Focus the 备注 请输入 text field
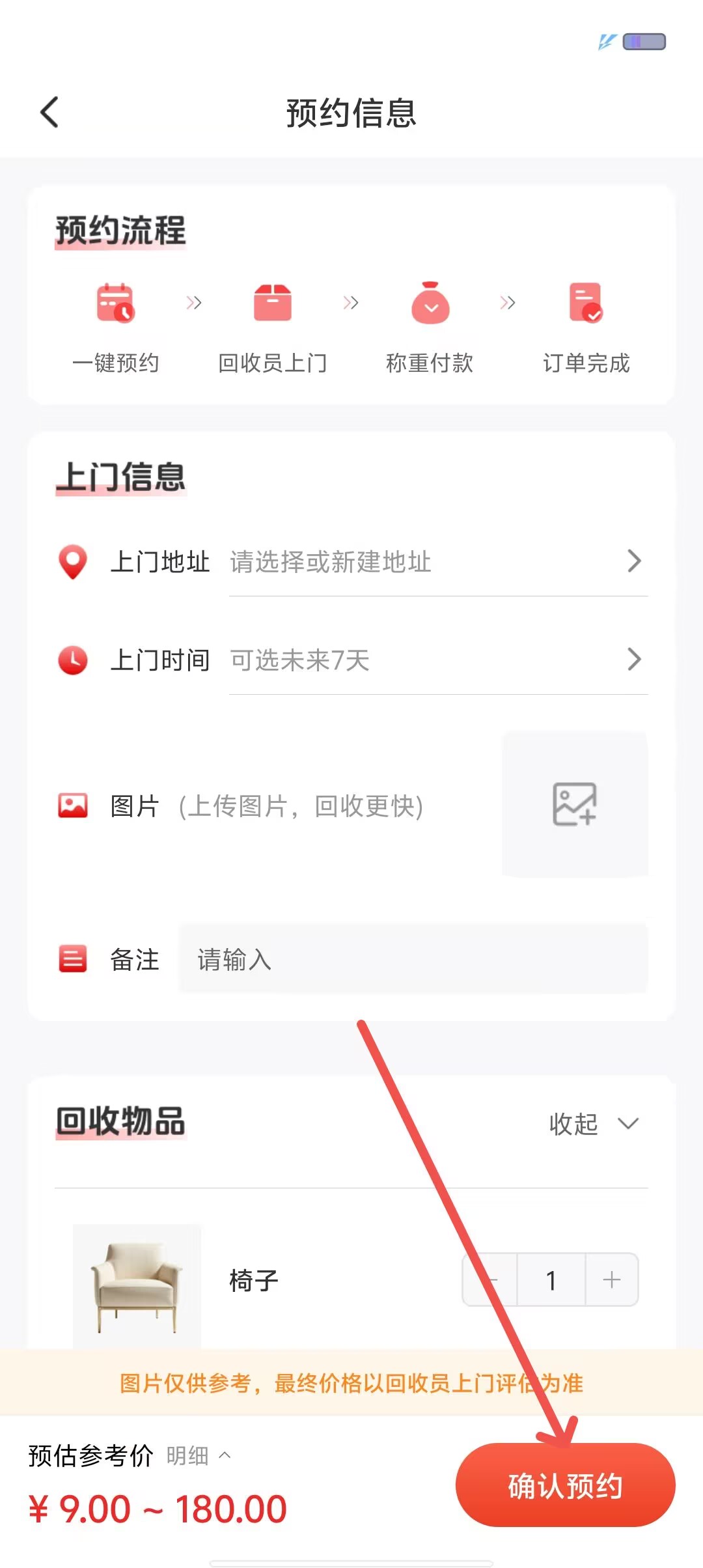703x1568 pixels. click(413, 959)
